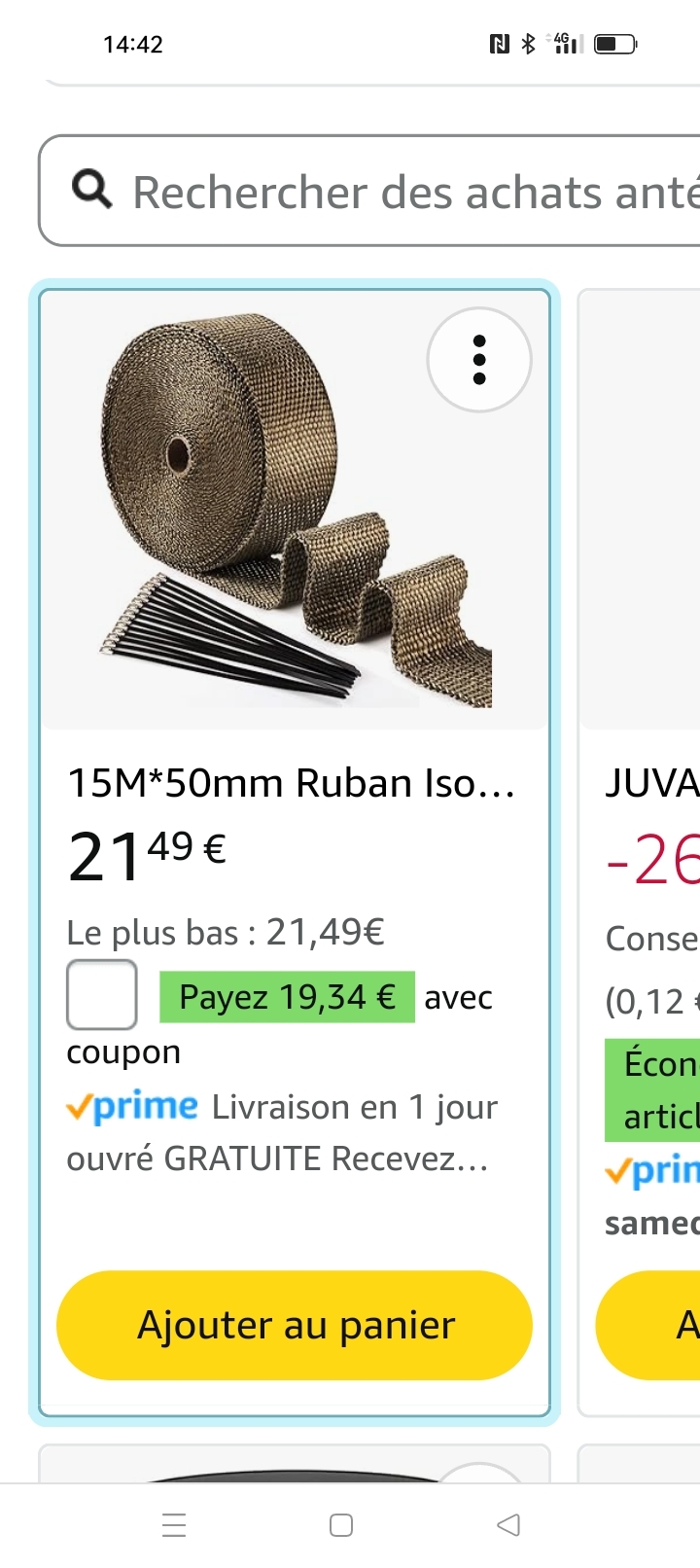The height and width of the screenshot is (1568, 700).
Task: Add the 15M*50mm Ruban to cart
Action: (x=295, y=1325)
